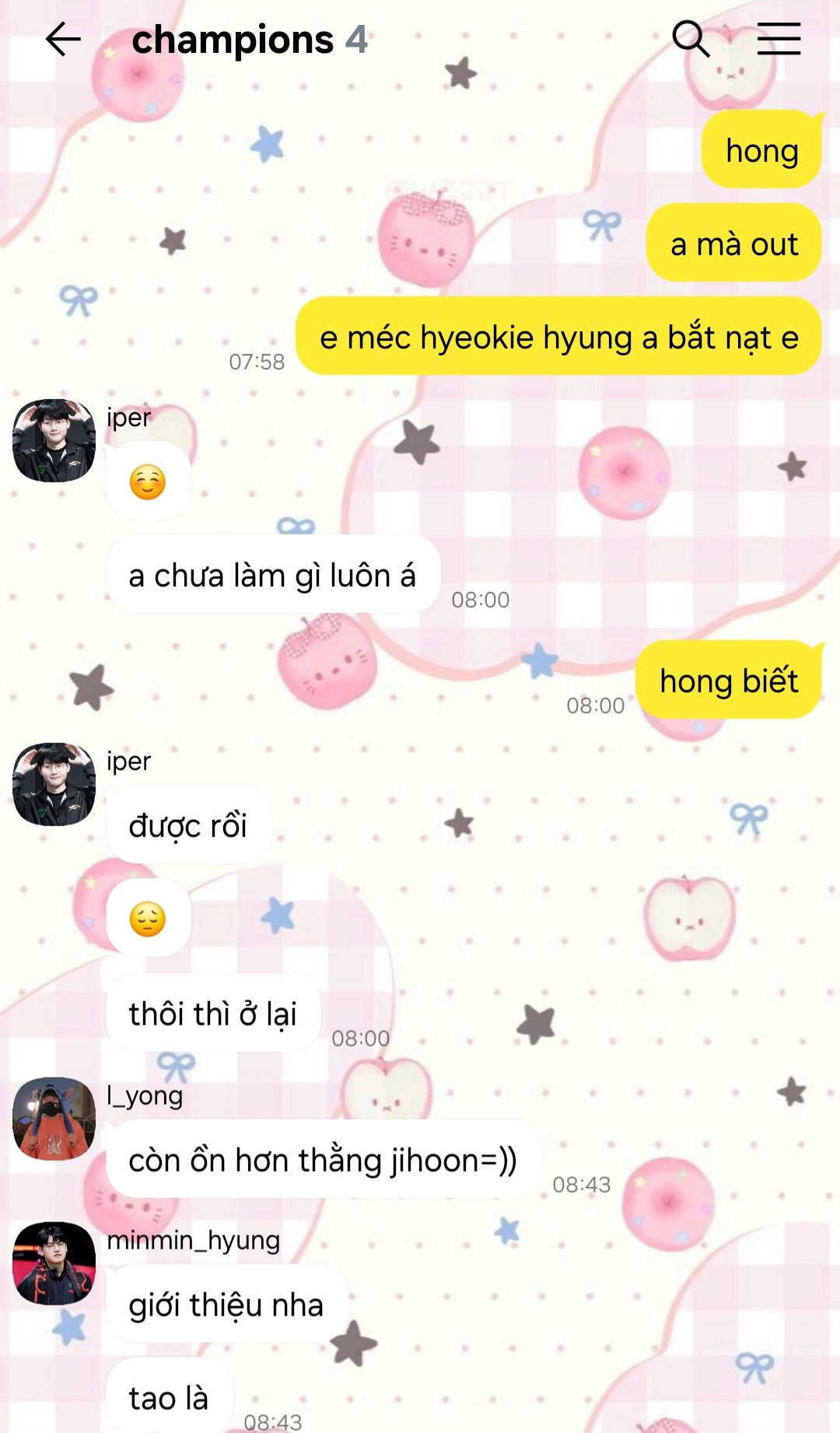Open minmin_hyung's profile avatar
The height and width of the screenshot is (1433, 840).
click(x=54, y=1263)
